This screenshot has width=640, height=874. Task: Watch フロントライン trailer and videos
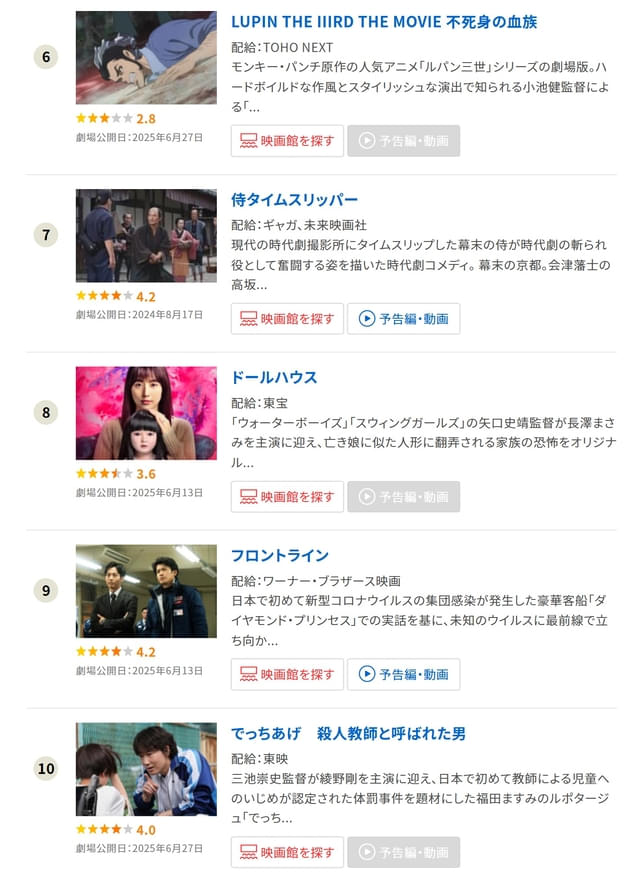[403, 675]
